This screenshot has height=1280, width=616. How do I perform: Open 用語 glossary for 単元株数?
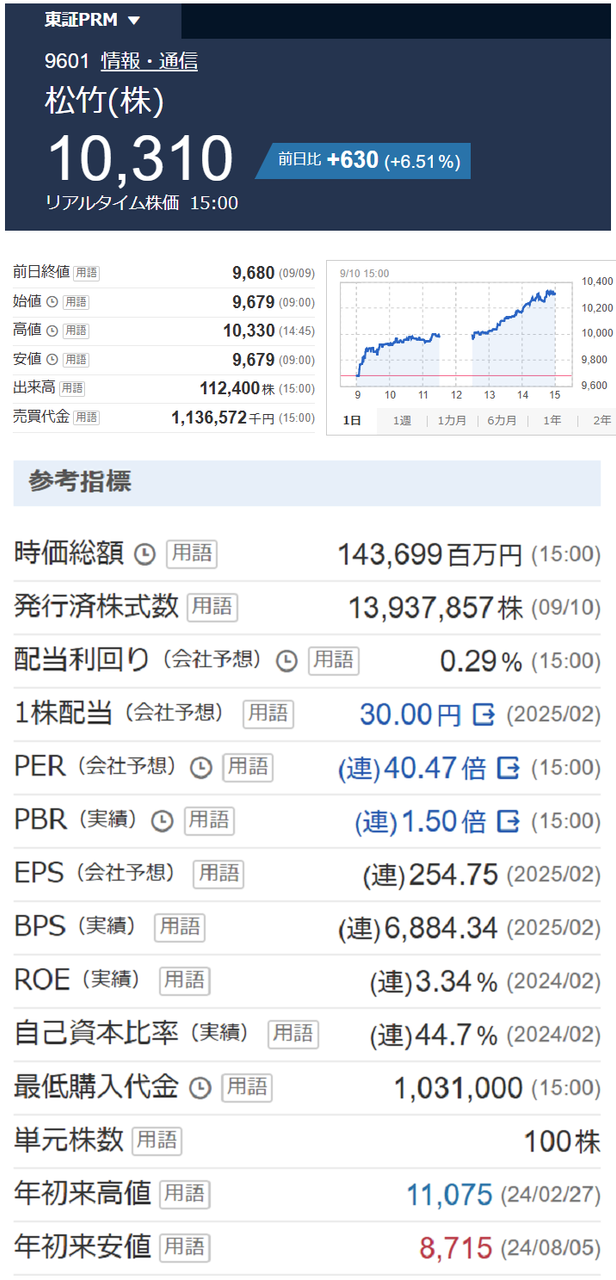tap(157, 1140)
